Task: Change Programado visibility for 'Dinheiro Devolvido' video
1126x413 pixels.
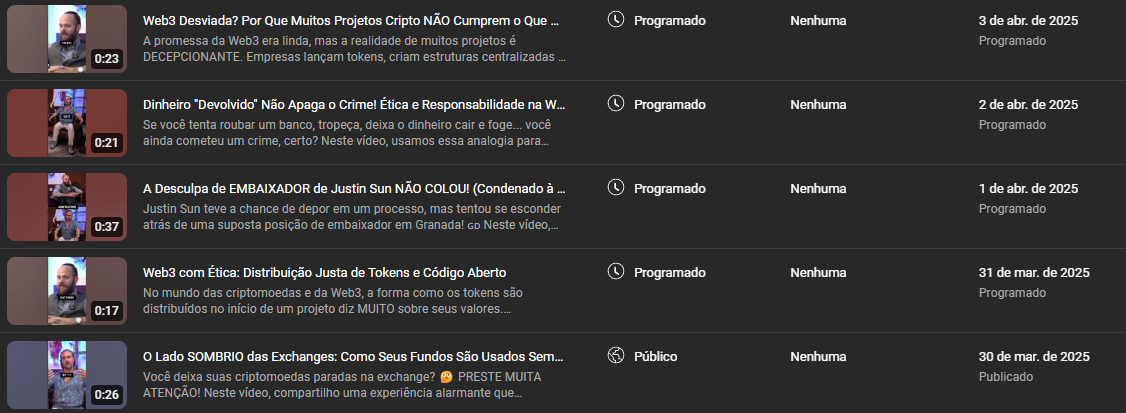Action: pos(669,104)
